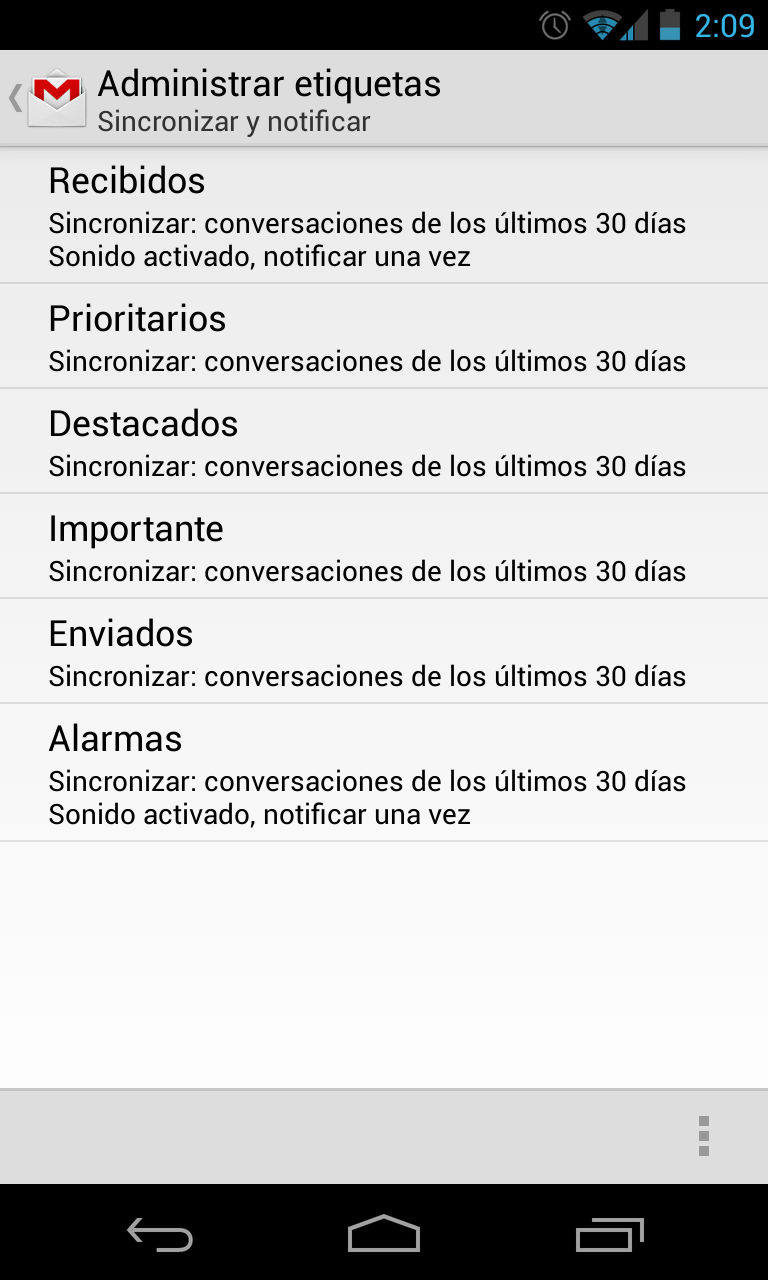Go back via the Gmail icon
The image size is (768, 1280).
pyautogui.click(x=48, y=98)
